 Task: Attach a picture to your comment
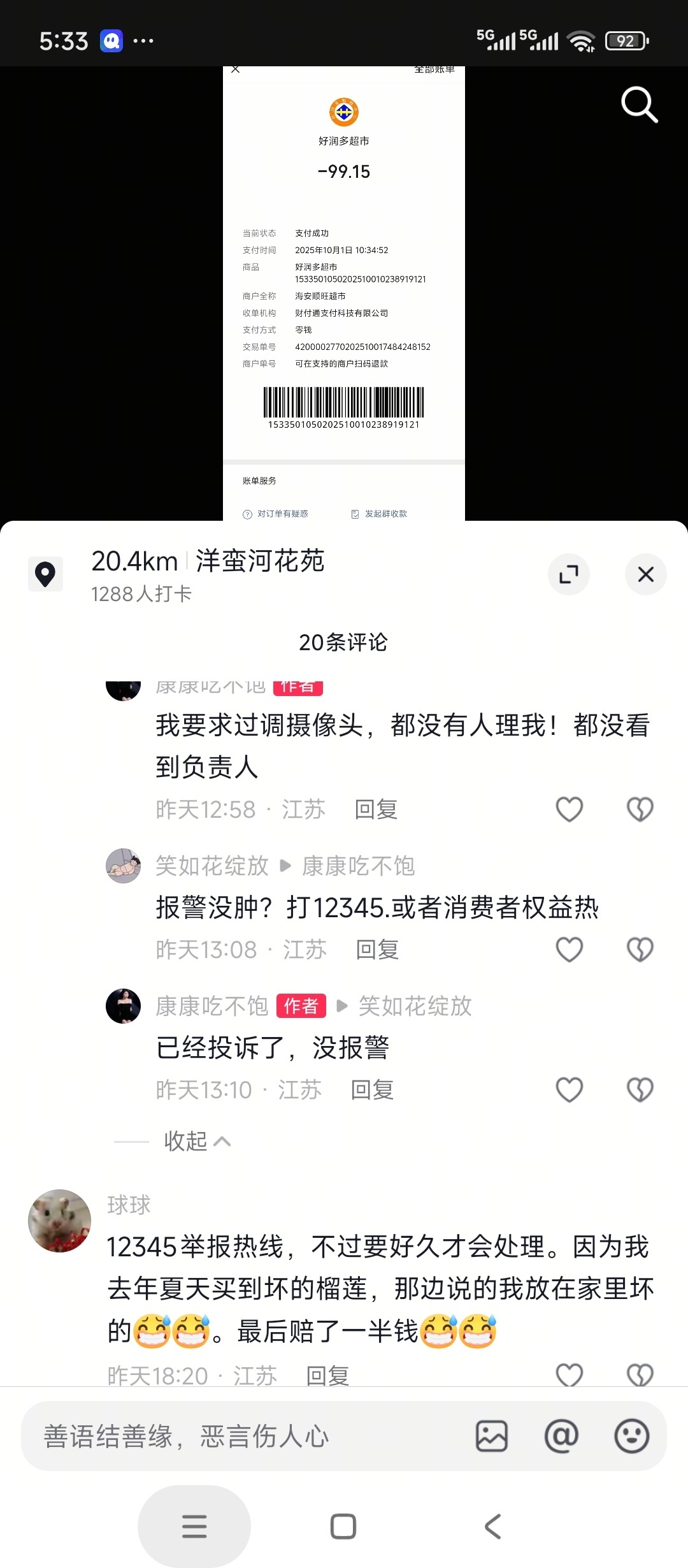[x=492, y=1436]
